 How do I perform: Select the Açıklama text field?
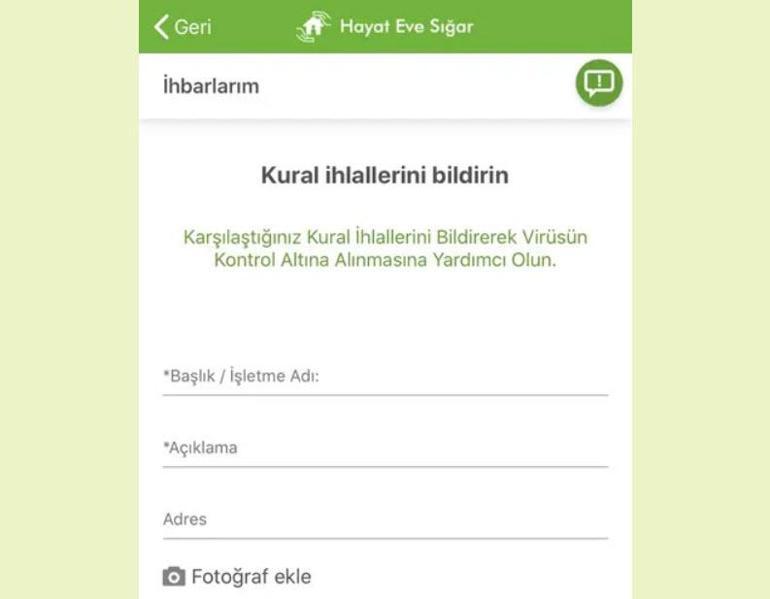385,449
